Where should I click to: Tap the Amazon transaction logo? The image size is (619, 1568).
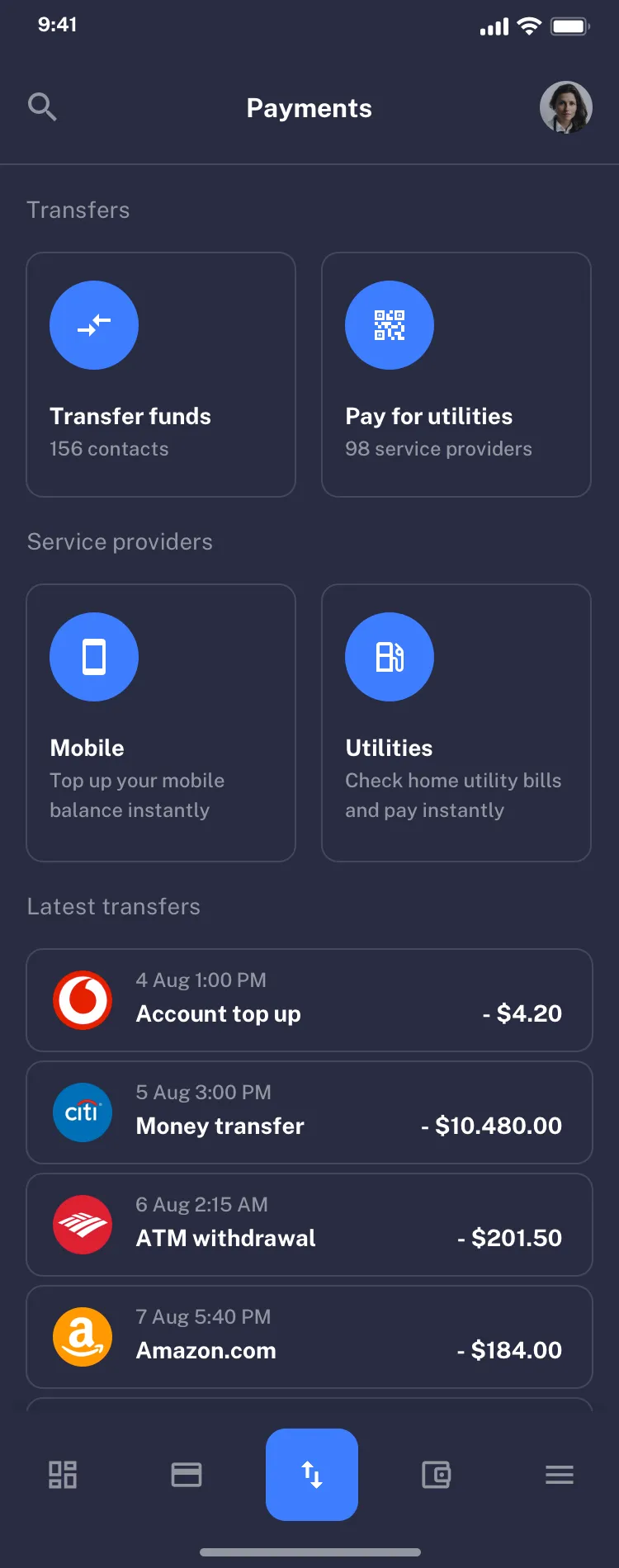(x=83, y=1337)
